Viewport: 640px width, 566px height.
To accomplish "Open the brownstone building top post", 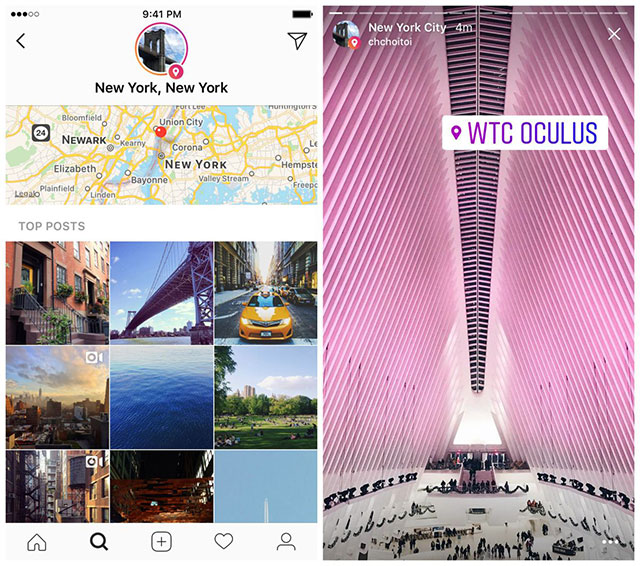I will [56, 292].
